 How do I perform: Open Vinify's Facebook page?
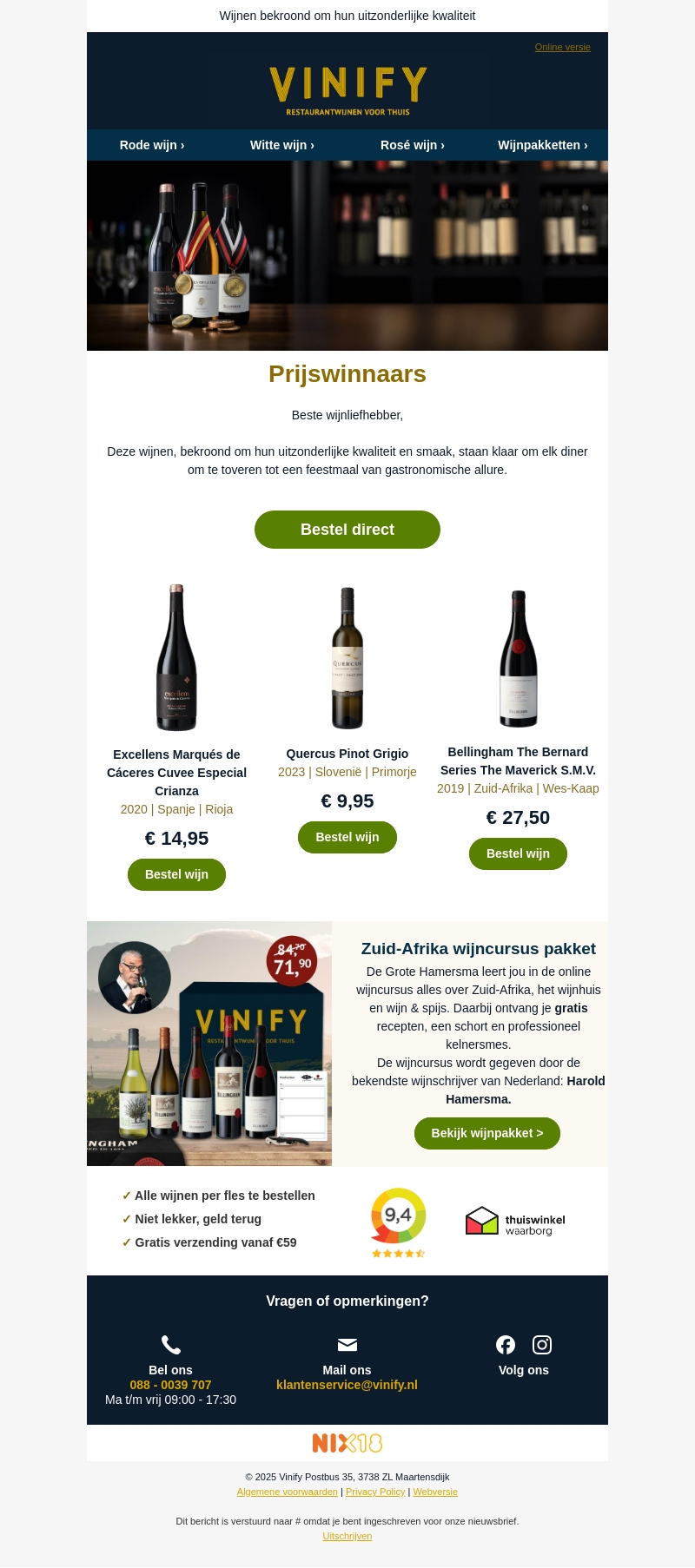pos(506,1345)
